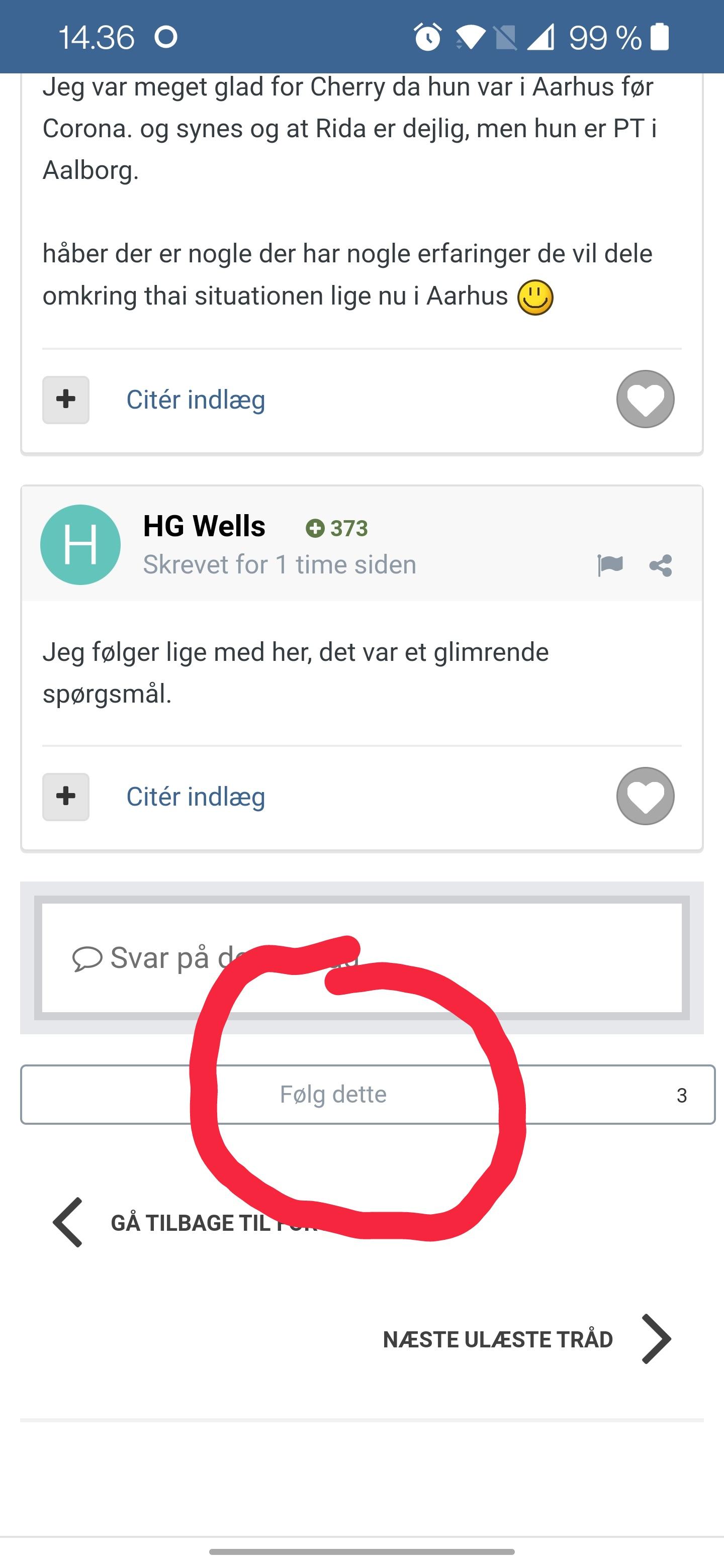Like HG Wells' post
Viewport: 724px width, 1568px height.
[645, 796]
